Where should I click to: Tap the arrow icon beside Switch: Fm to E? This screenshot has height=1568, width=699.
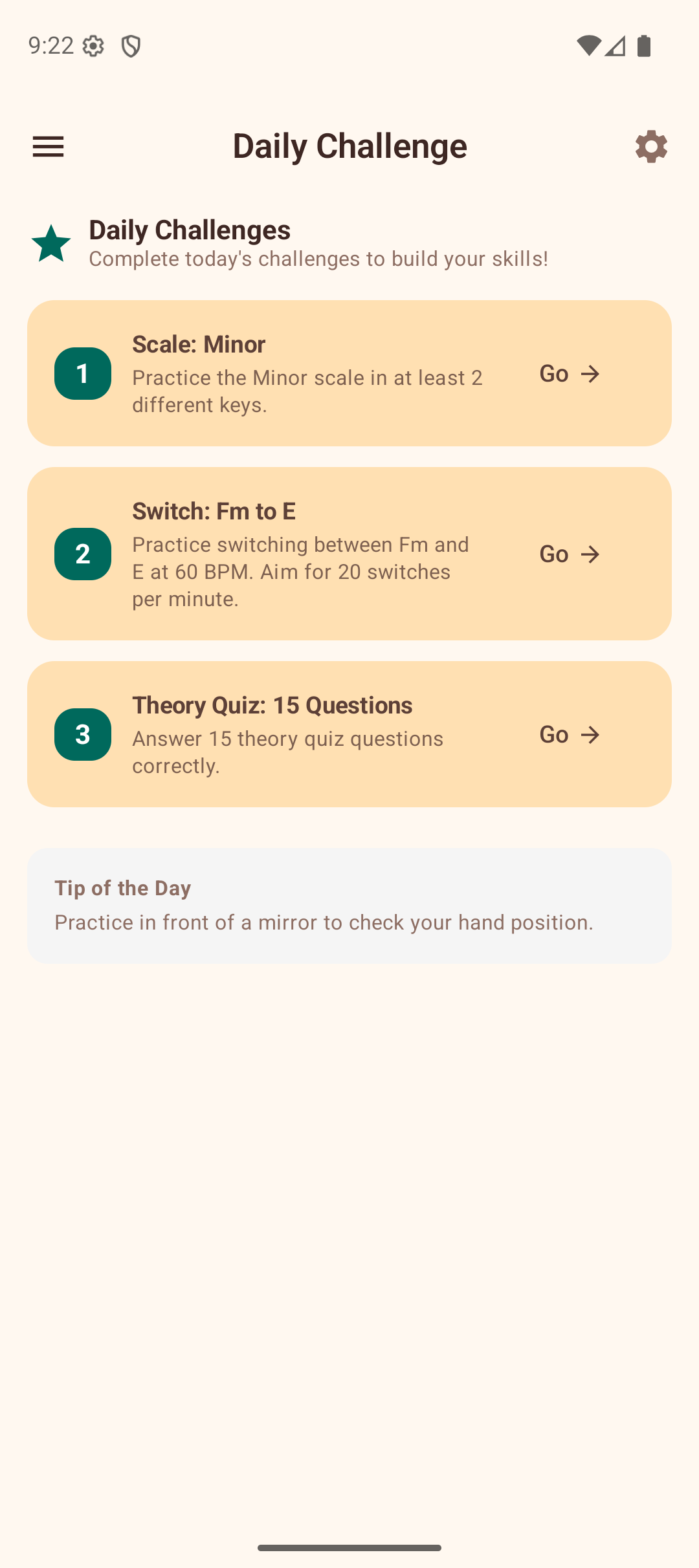click(591, 554)
